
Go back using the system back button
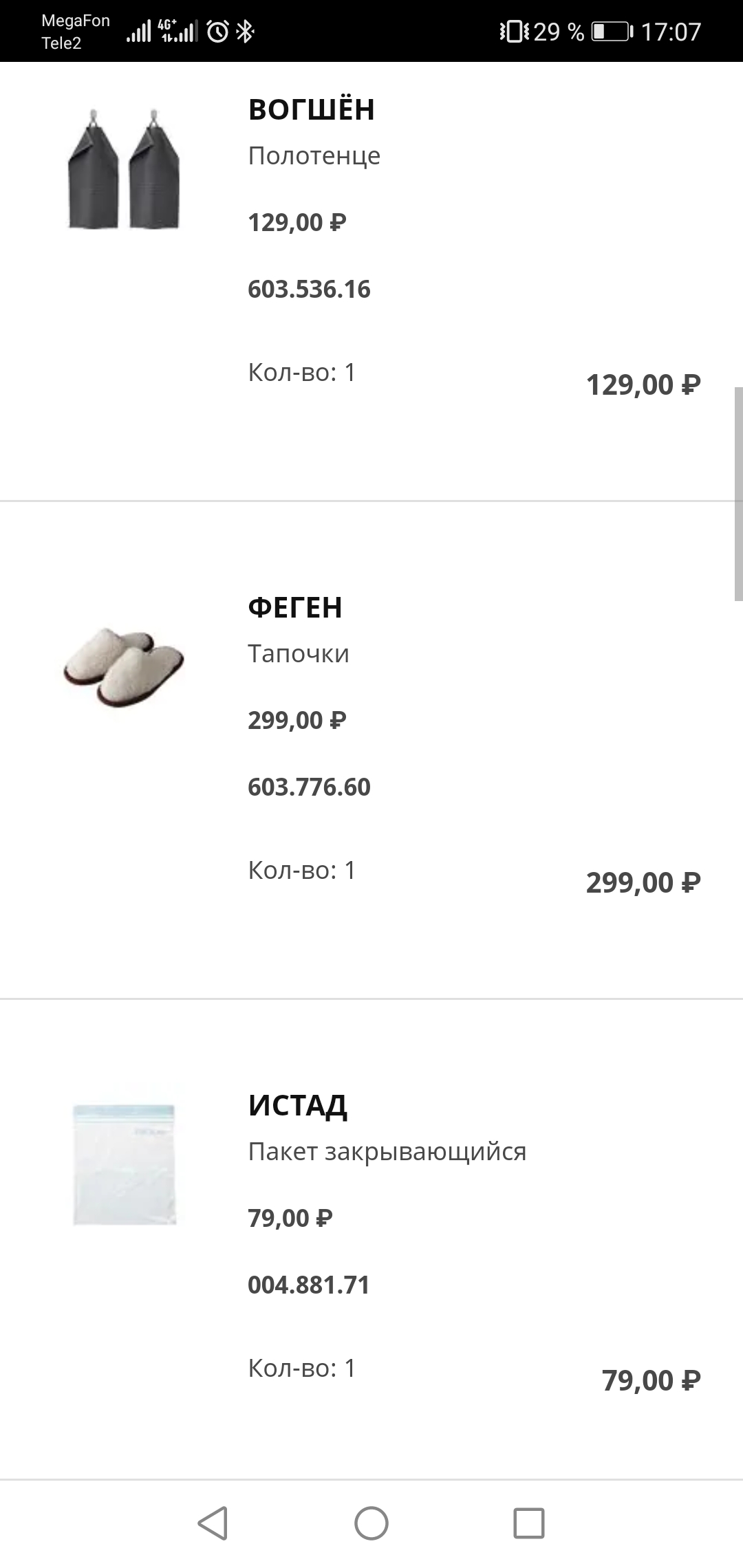[213, 1523]
